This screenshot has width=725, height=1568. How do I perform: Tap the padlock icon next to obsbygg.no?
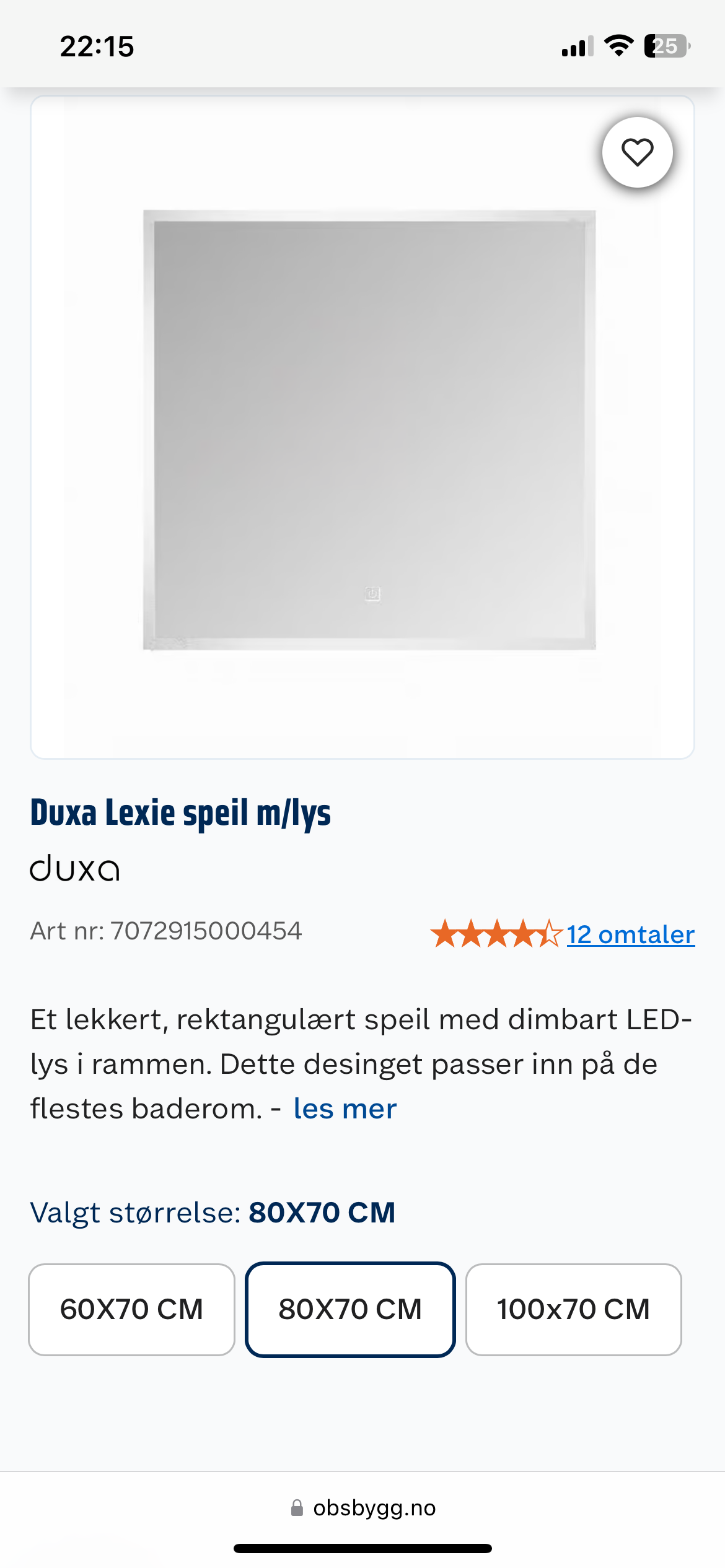point(299,1508)
